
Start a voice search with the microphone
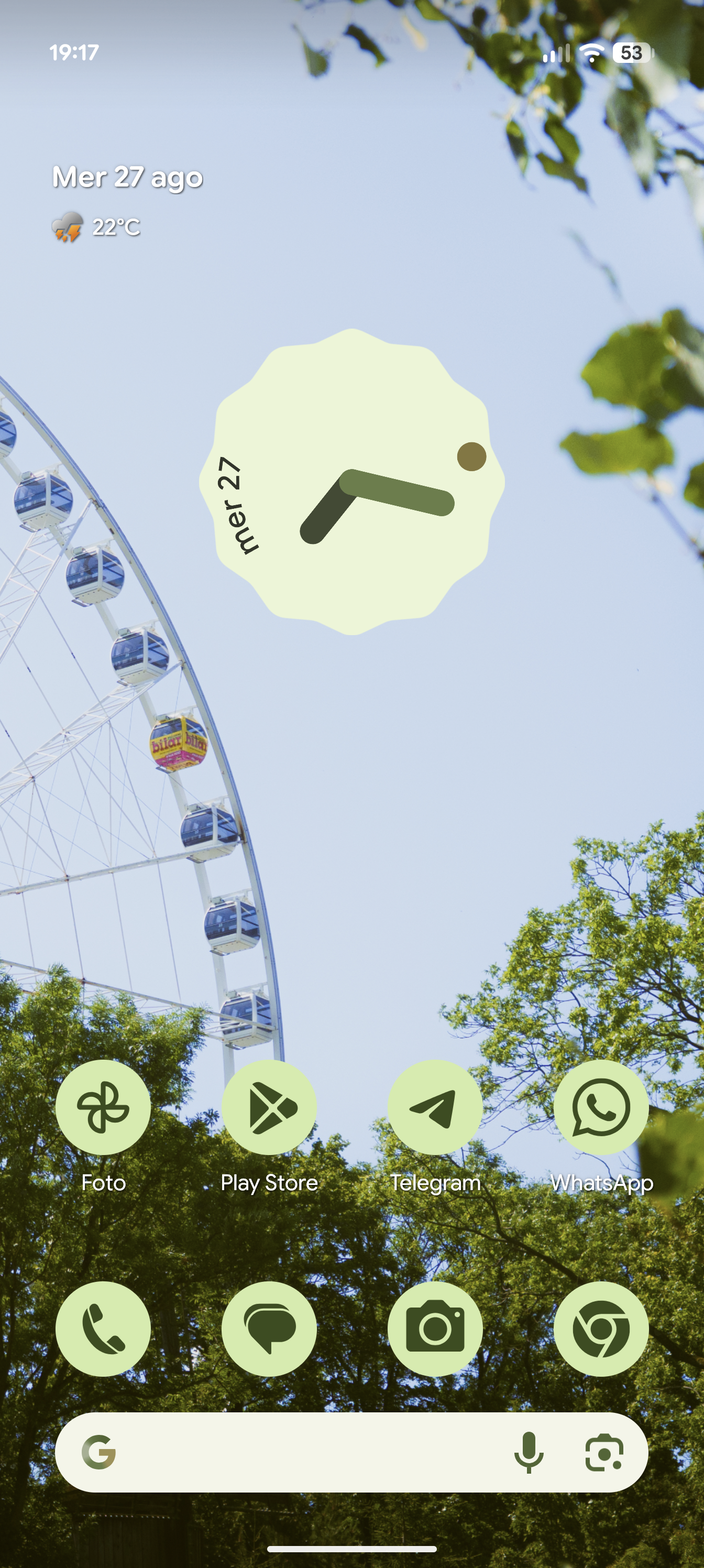529,1452
